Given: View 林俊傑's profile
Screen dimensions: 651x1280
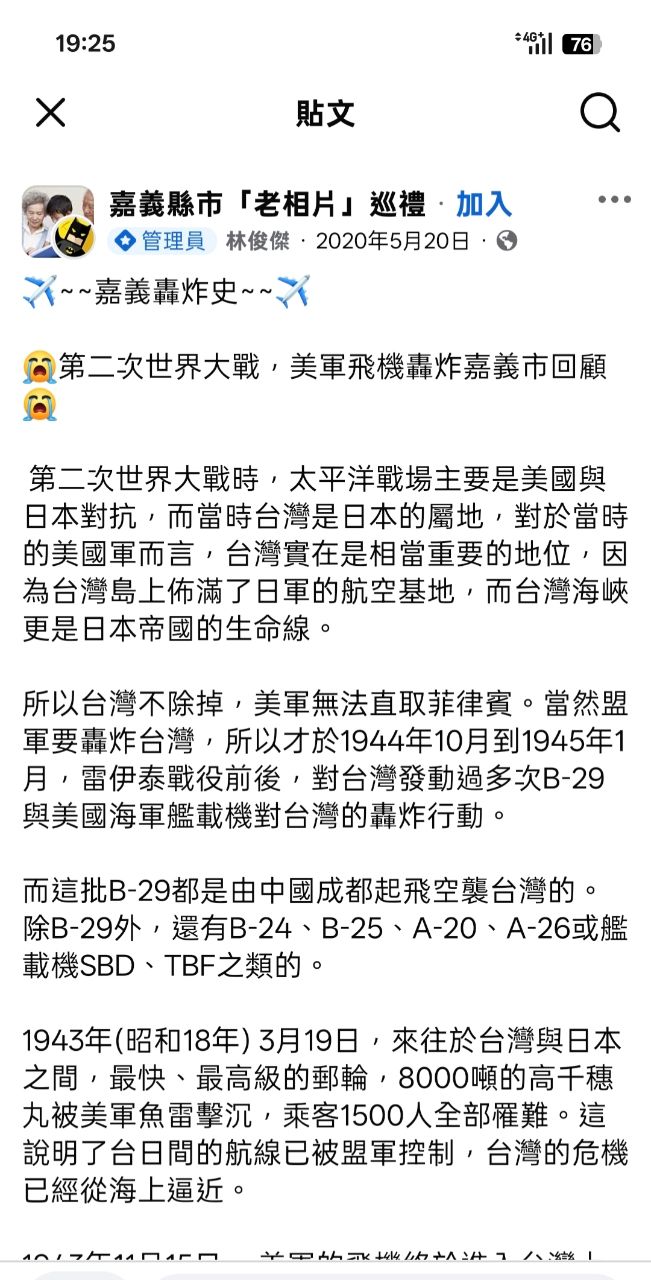Looking at the screenshot, I should coord(257,241).
